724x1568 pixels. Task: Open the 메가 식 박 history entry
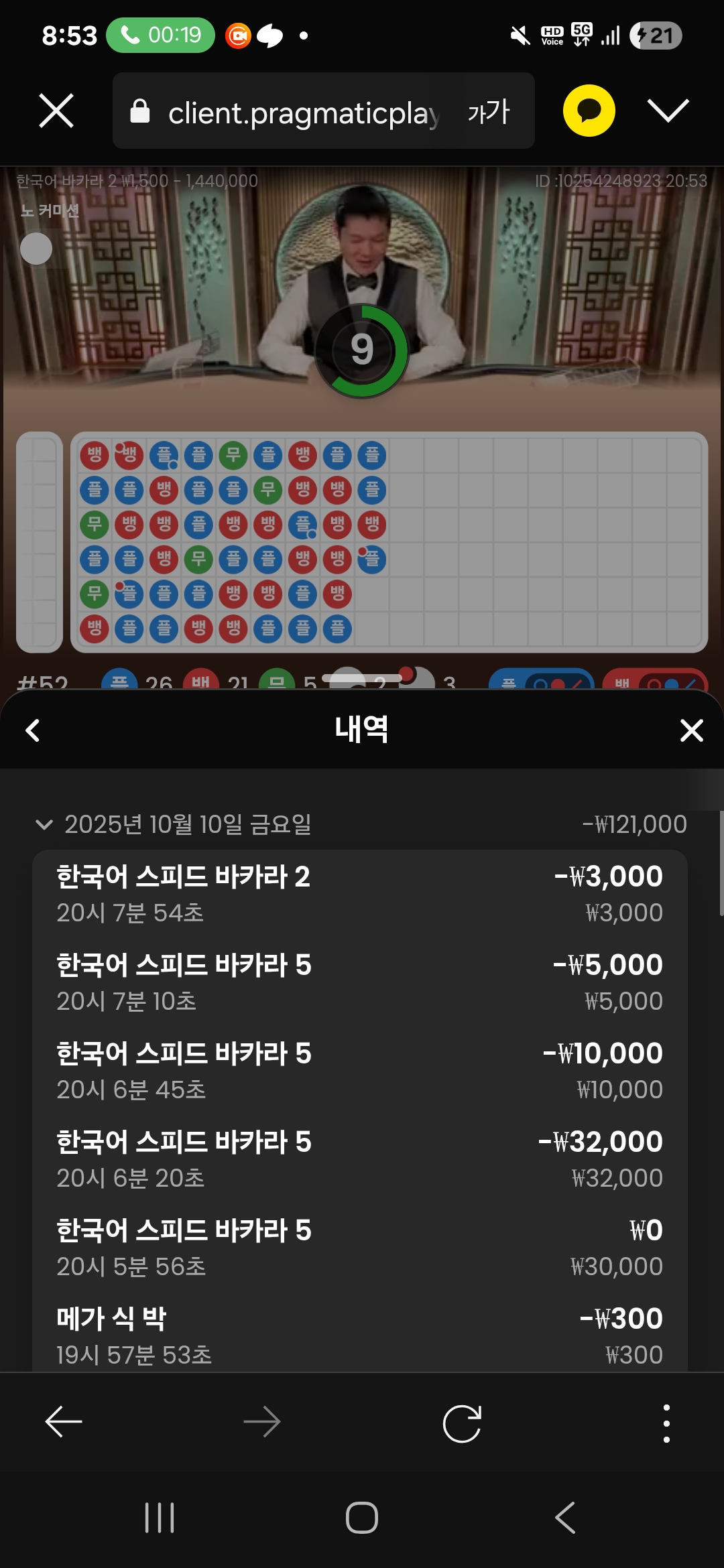[x=360, y=1335]
